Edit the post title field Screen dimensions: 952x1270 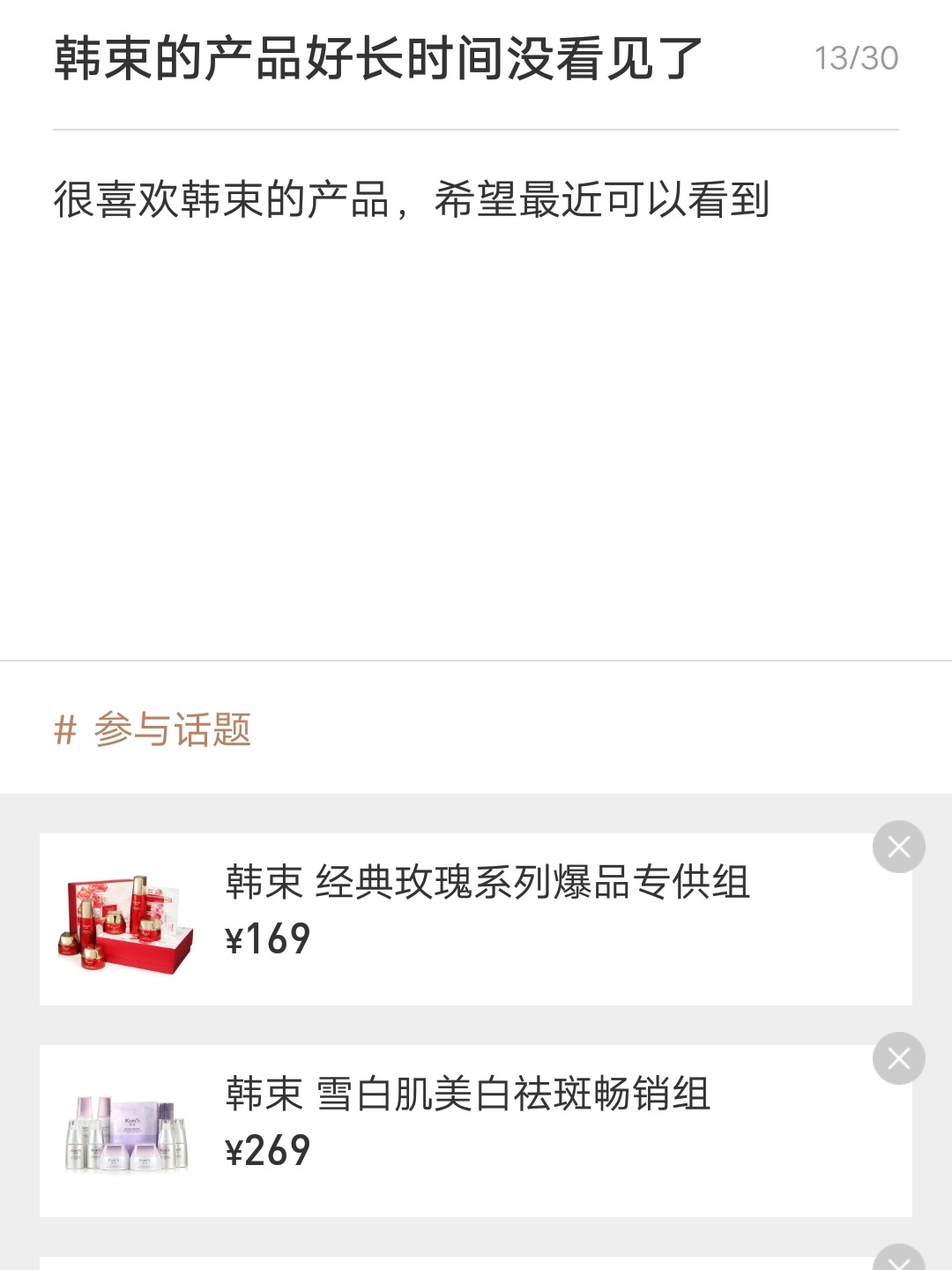tap(379, 59)
